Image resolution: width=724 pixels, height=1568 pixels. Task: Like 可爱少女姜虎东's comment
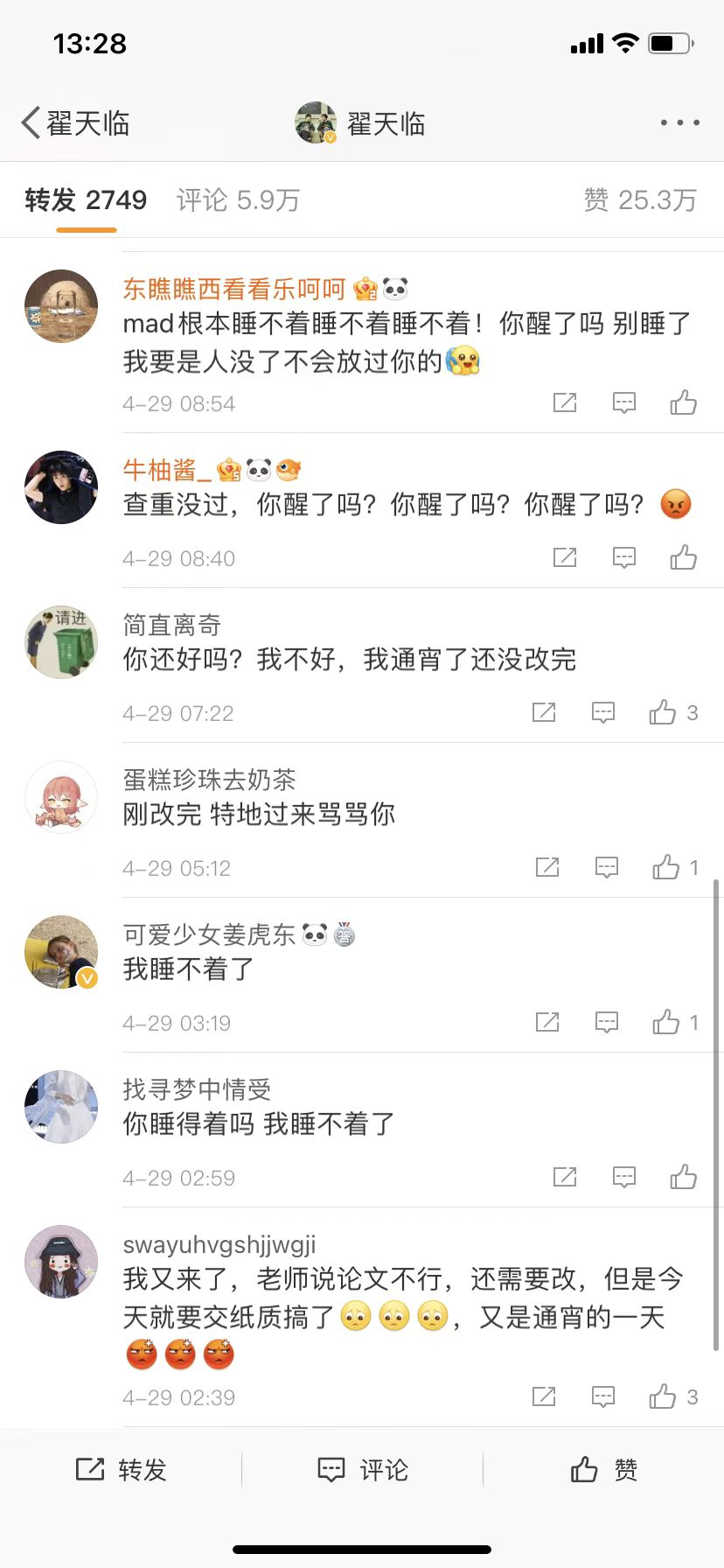[x=666, y=1022]
